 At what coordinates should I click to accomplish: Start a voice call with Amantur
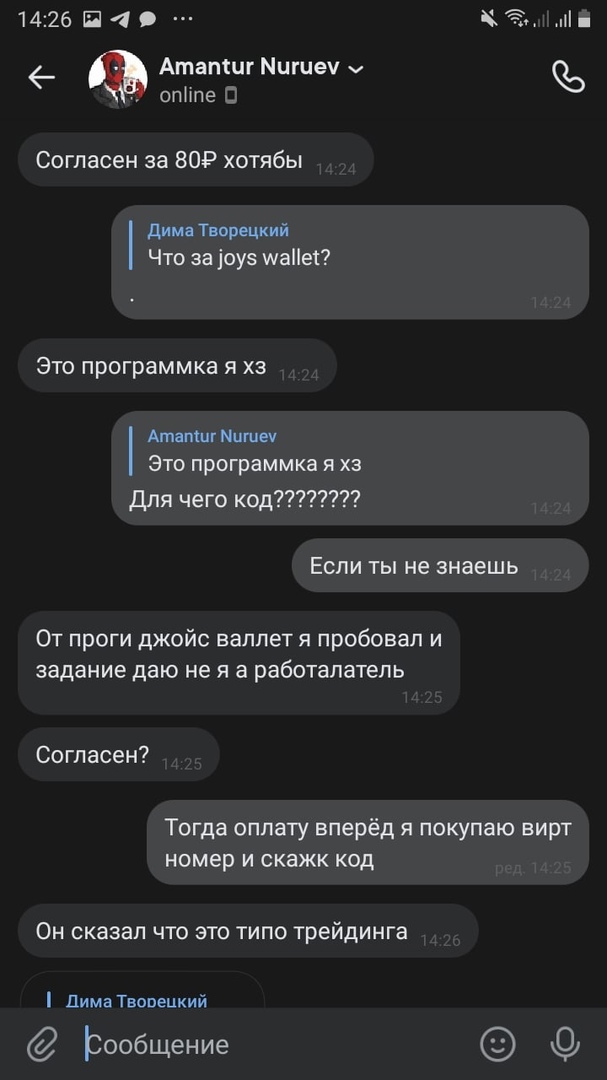568,78
